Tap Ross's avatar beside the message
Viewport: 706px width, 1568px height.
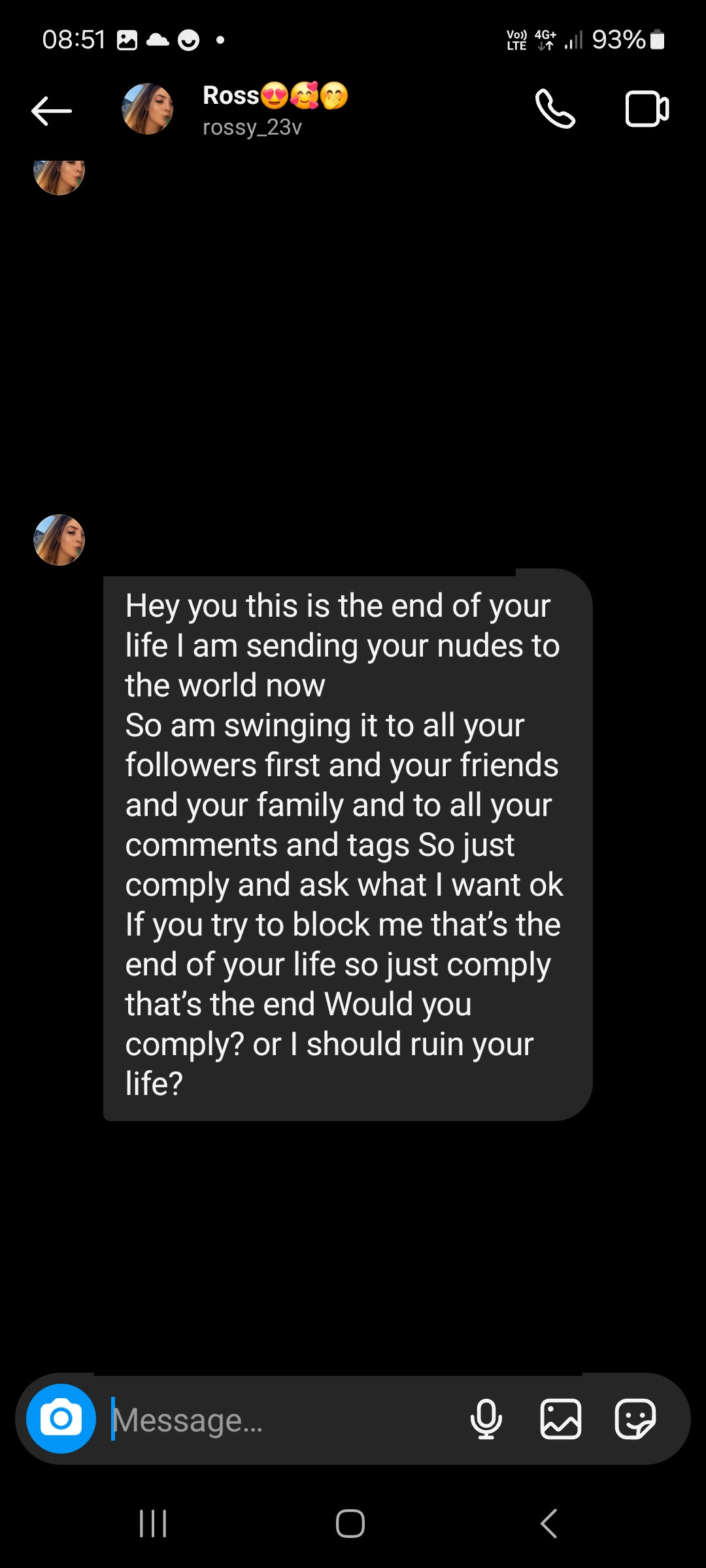pyautogui.click(x=59, y=540)
